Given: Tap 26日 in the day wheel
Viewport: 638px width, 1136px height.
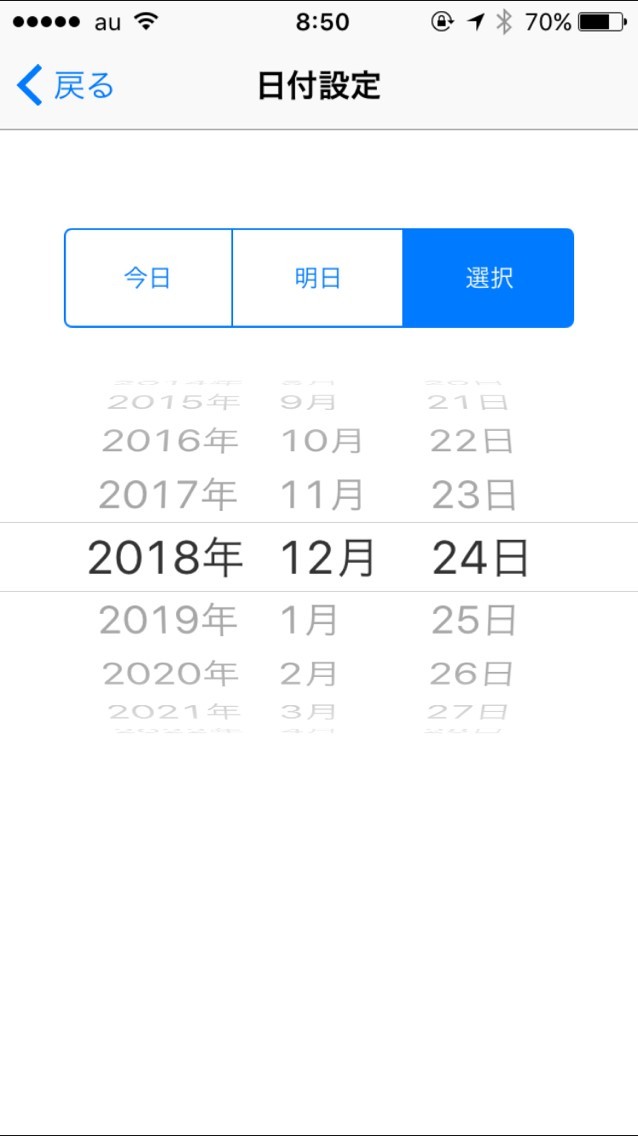Looking at the screenshot, I should point(472,674).
